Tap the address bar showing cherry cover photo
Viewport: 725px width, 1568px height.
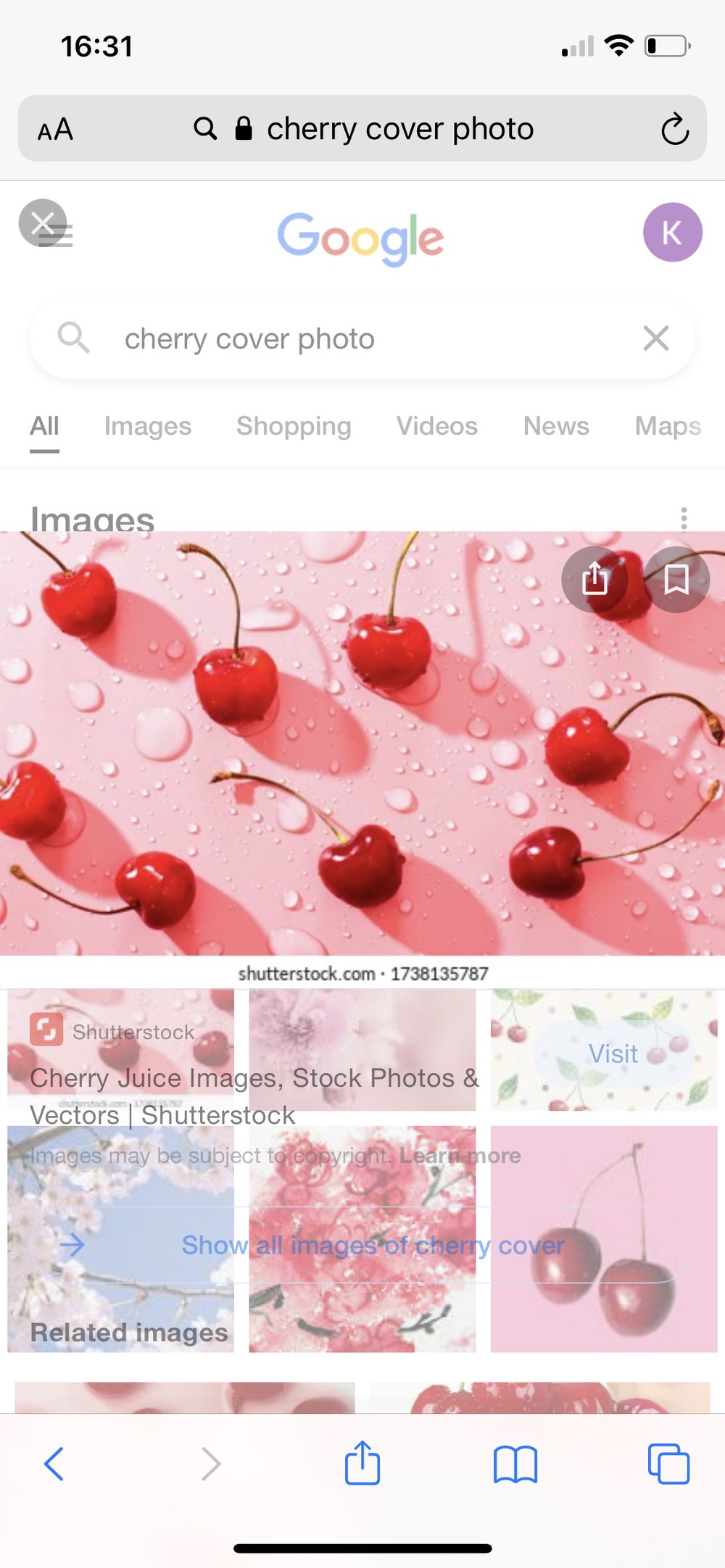tap(362, 128)
